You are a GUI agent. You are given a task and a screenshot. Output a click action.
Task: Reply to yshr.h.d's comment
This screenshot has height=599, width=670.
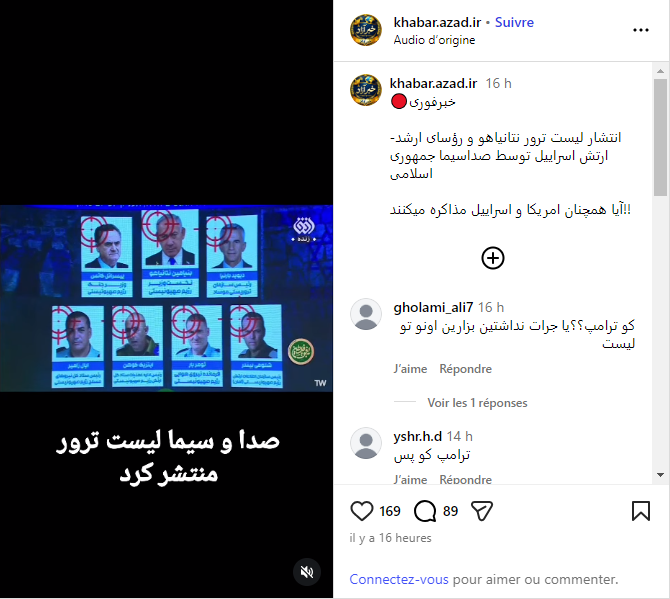465,480
